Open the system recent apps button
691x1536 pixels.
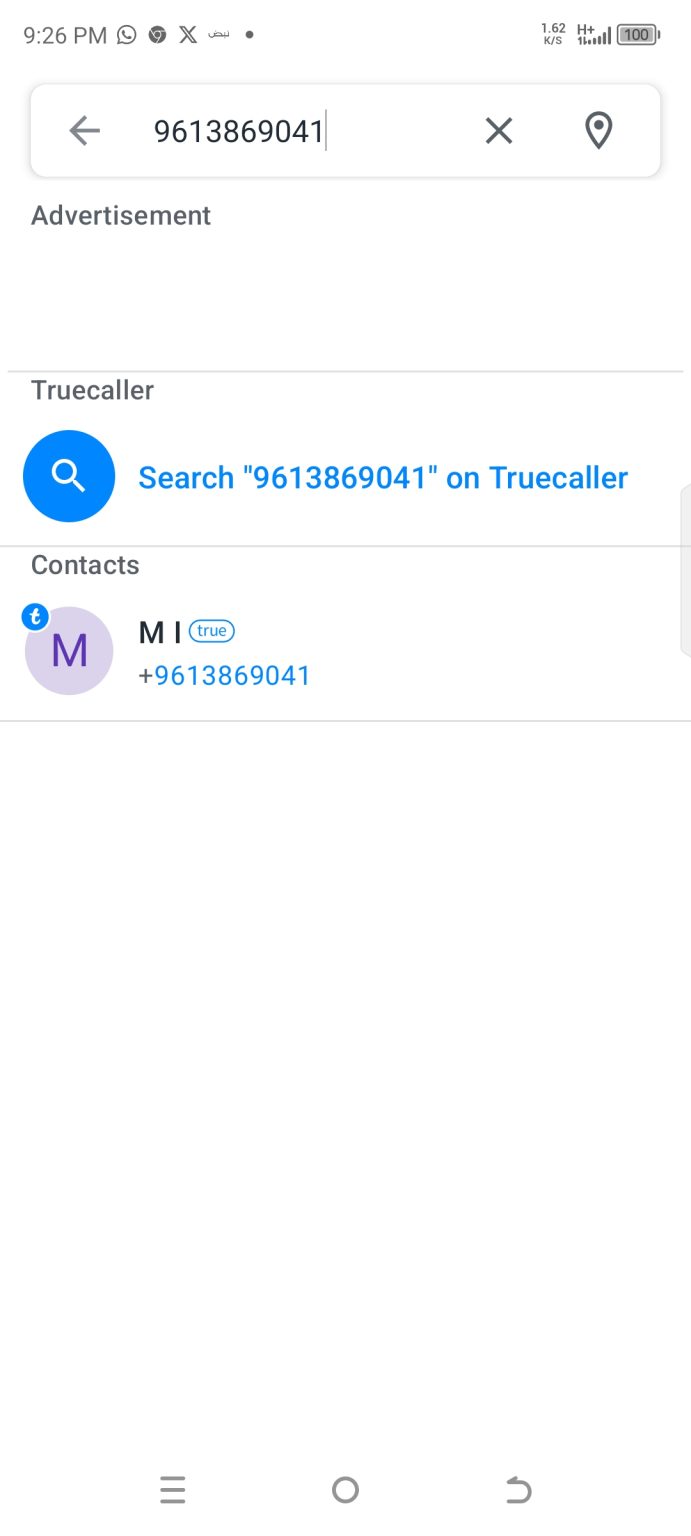coord(173,1490)
